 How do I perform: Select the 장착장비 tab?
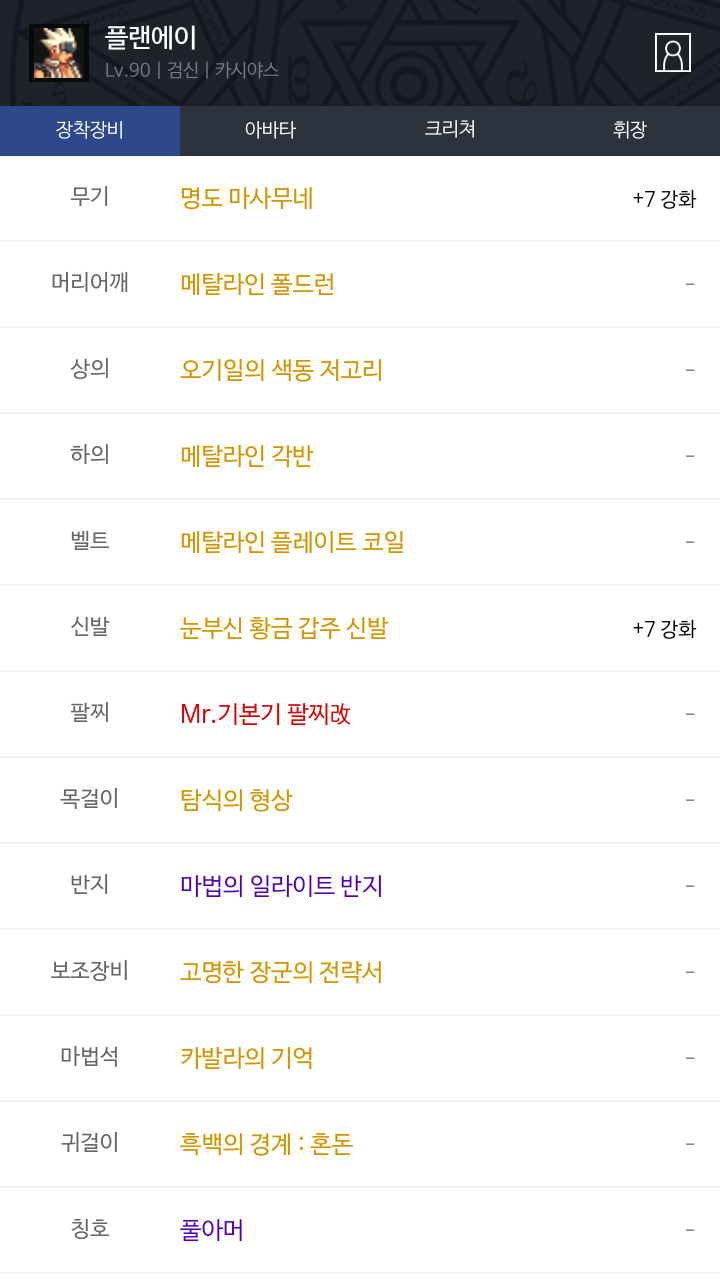(x=90, y=130)
